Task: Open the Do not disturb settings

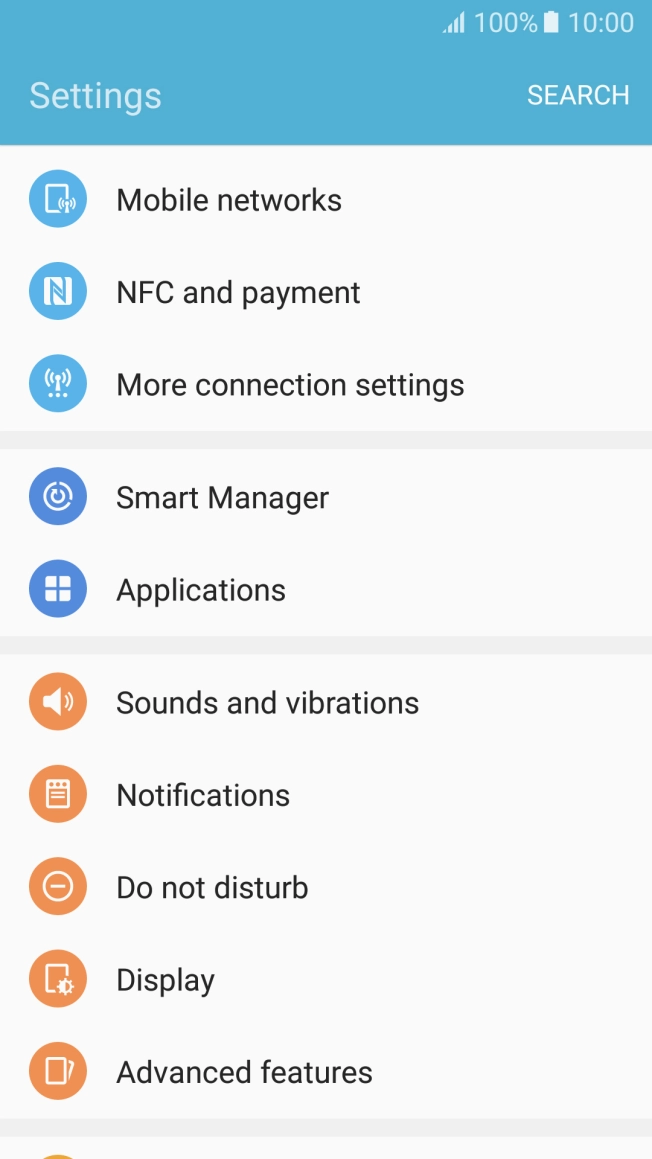Action: tap(326, 886)
